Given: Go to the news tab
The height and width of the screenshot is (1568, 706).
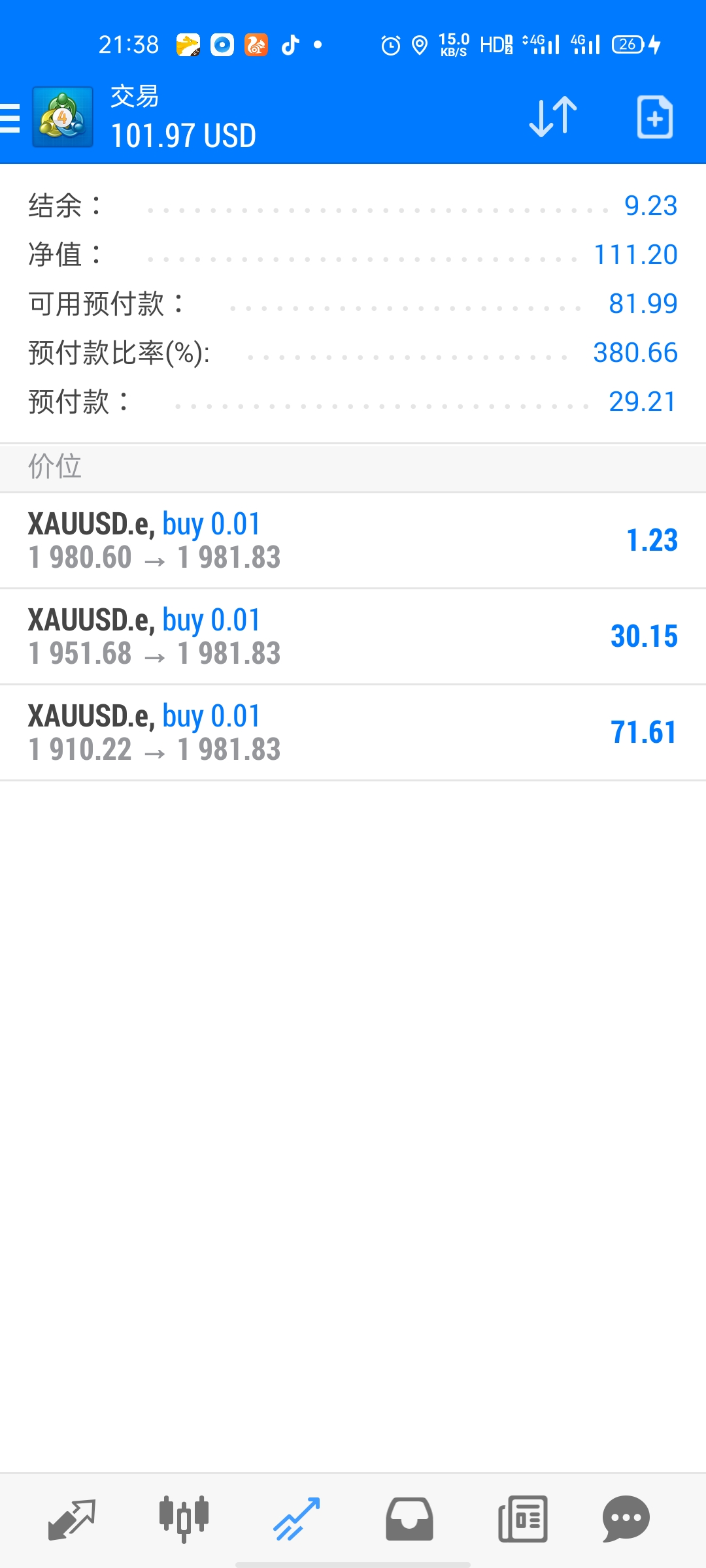Looking at the screenshot, I should 522,1519.
